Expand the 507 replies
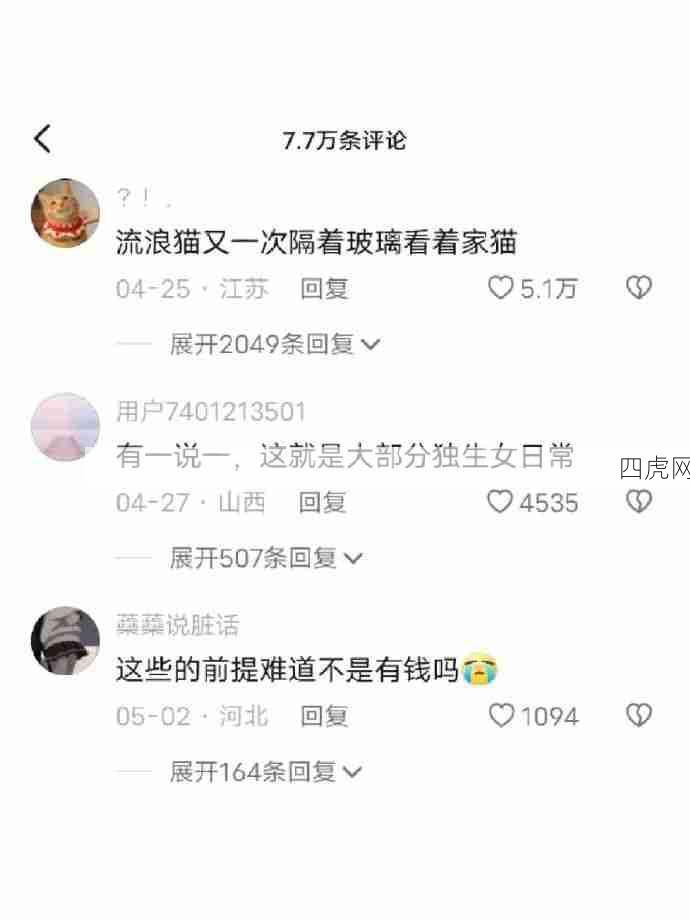This screenshot has width=690, height=920. [266, 558]
